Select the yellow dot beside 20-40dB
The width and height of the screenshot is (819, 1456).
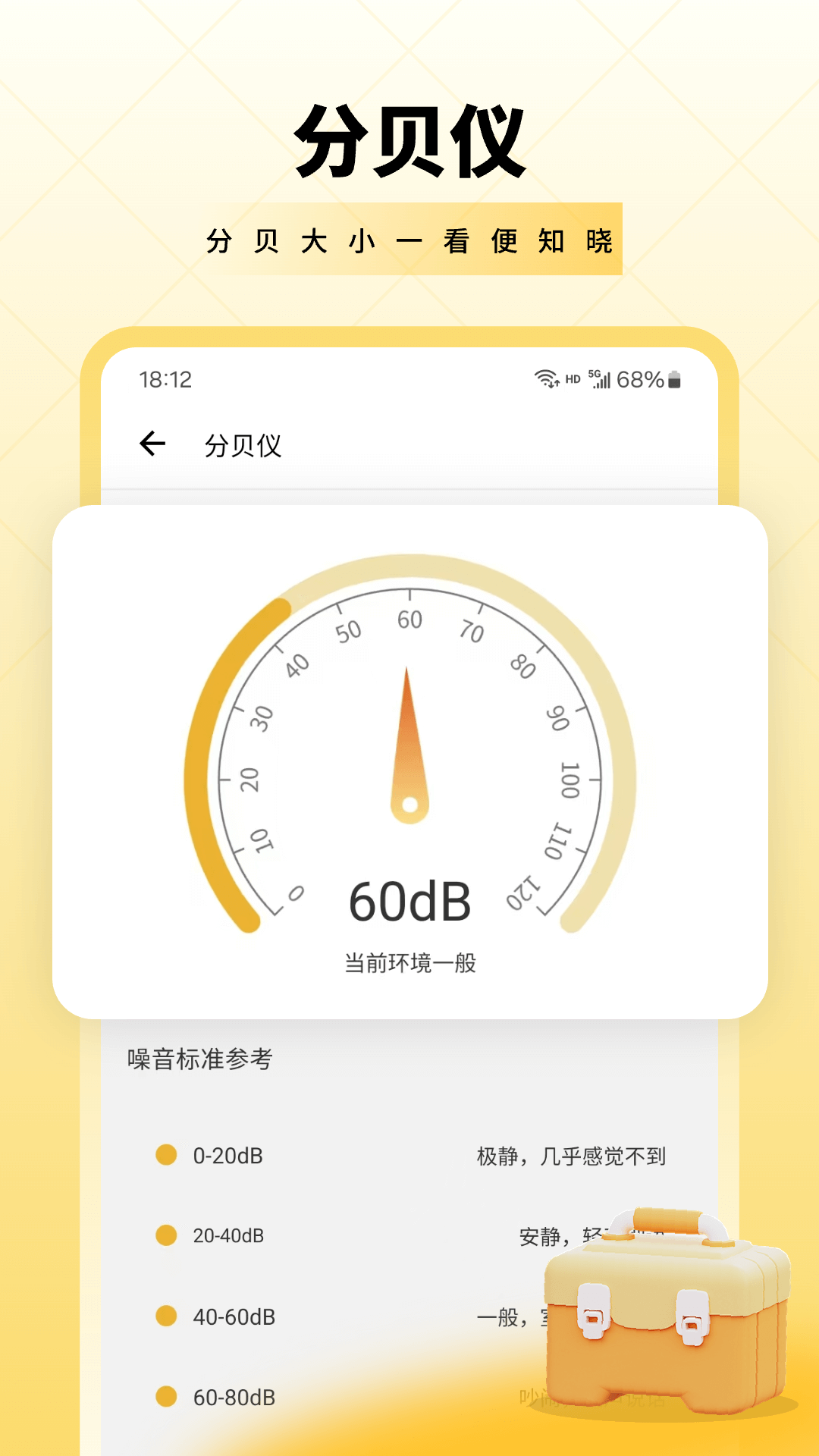click(165, 1235)
